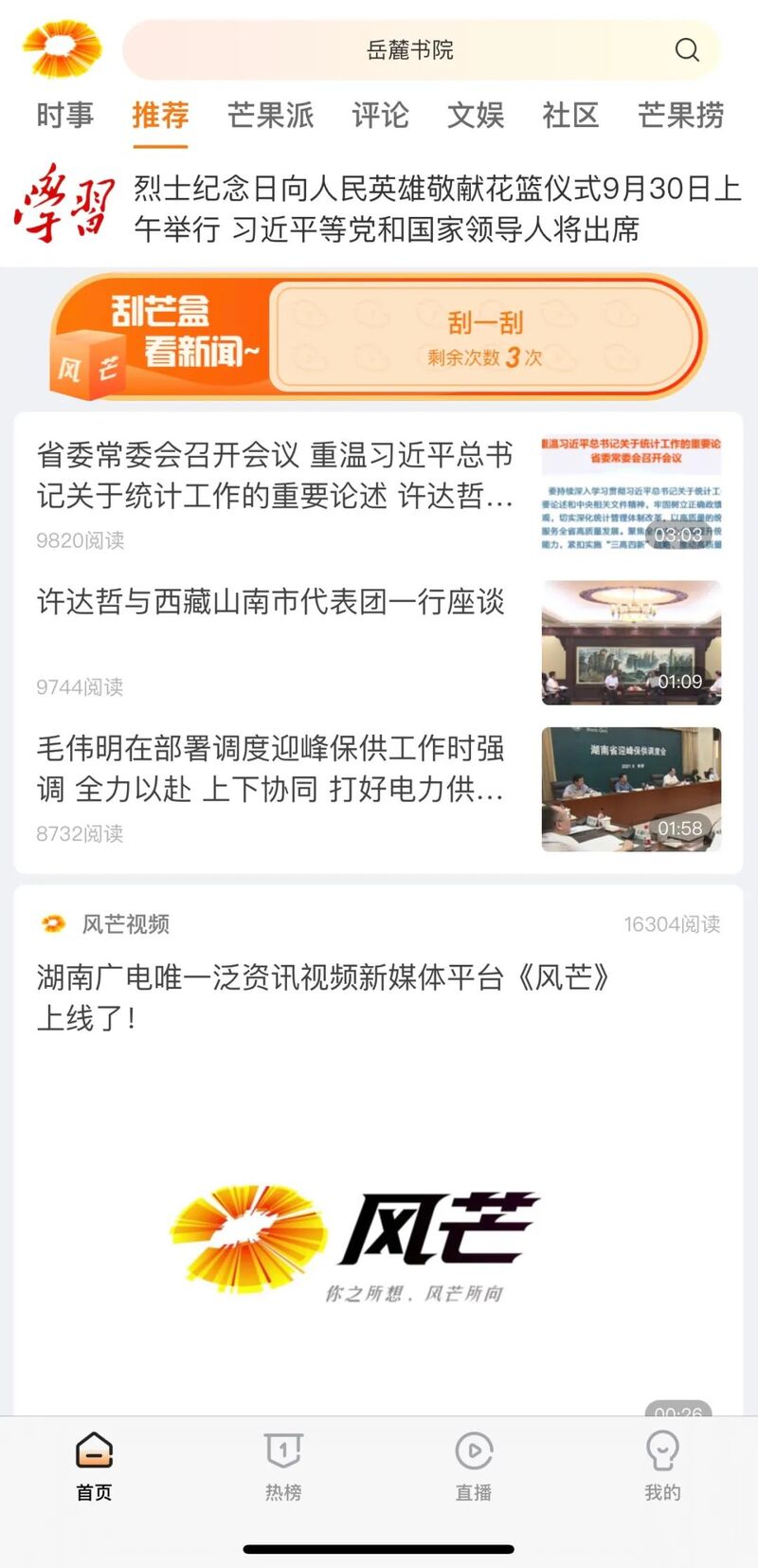This screenshot has height=1568, width=758.
Task: Open the 直播 tab
Action: click(x=473, y=1466)
